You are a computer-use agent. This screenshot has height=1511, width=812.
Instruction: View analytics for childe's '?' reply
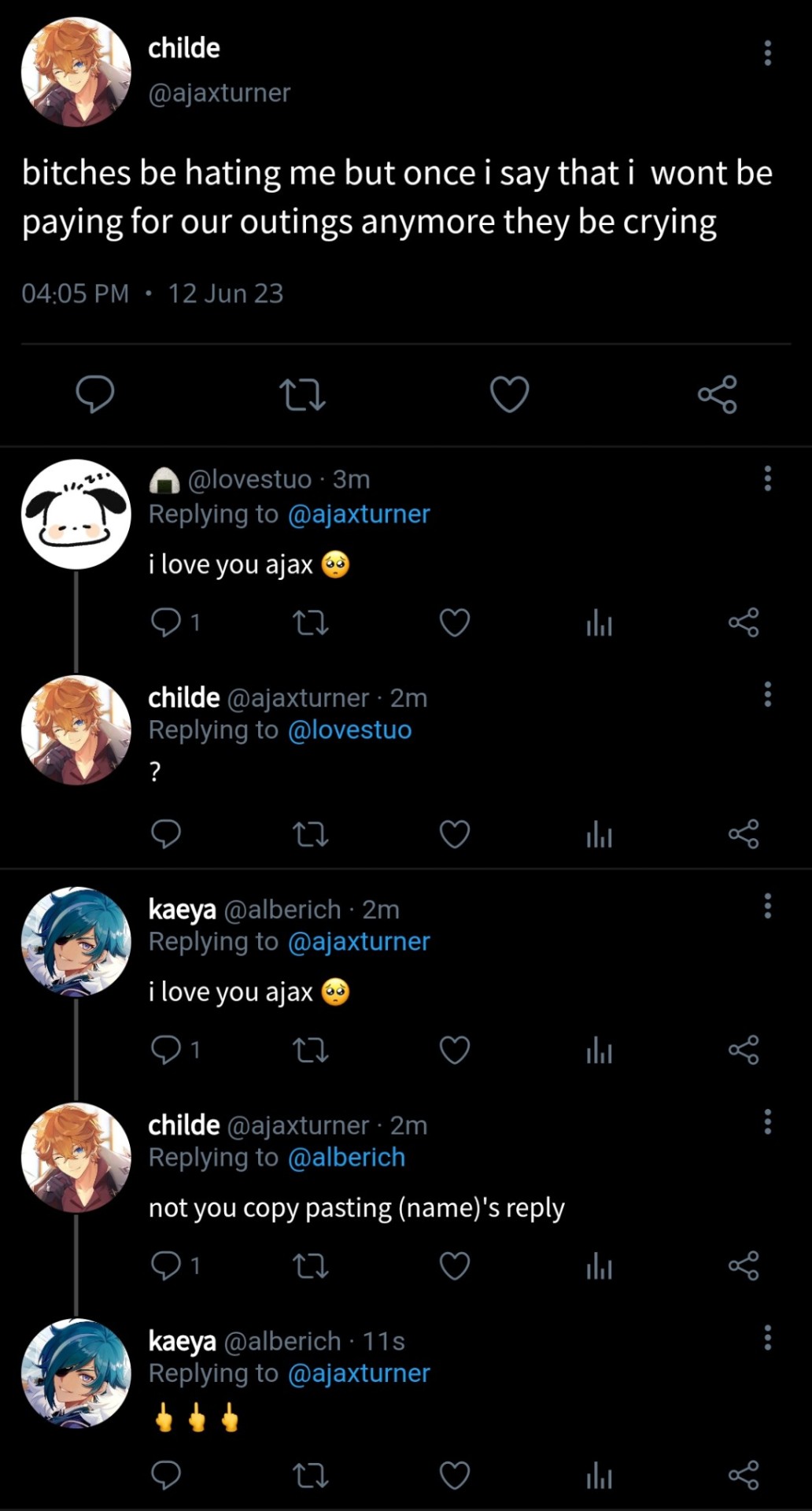point(599,834)
